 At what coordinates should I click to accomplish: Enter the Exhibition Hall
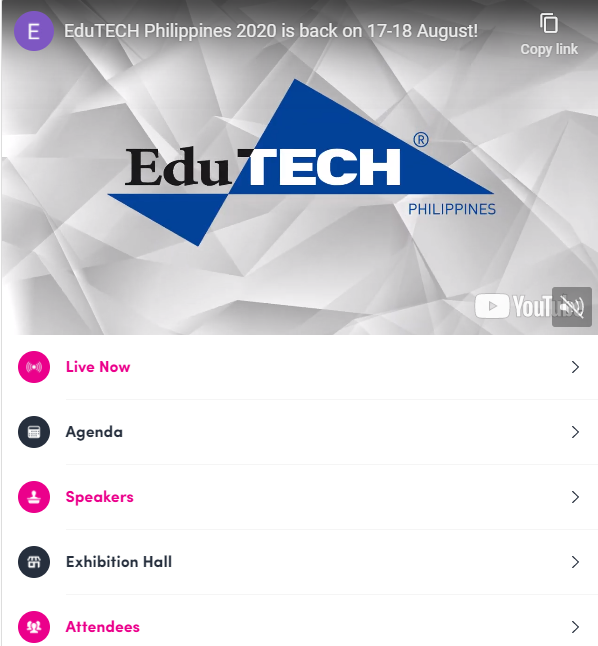(x=300, y=562)
